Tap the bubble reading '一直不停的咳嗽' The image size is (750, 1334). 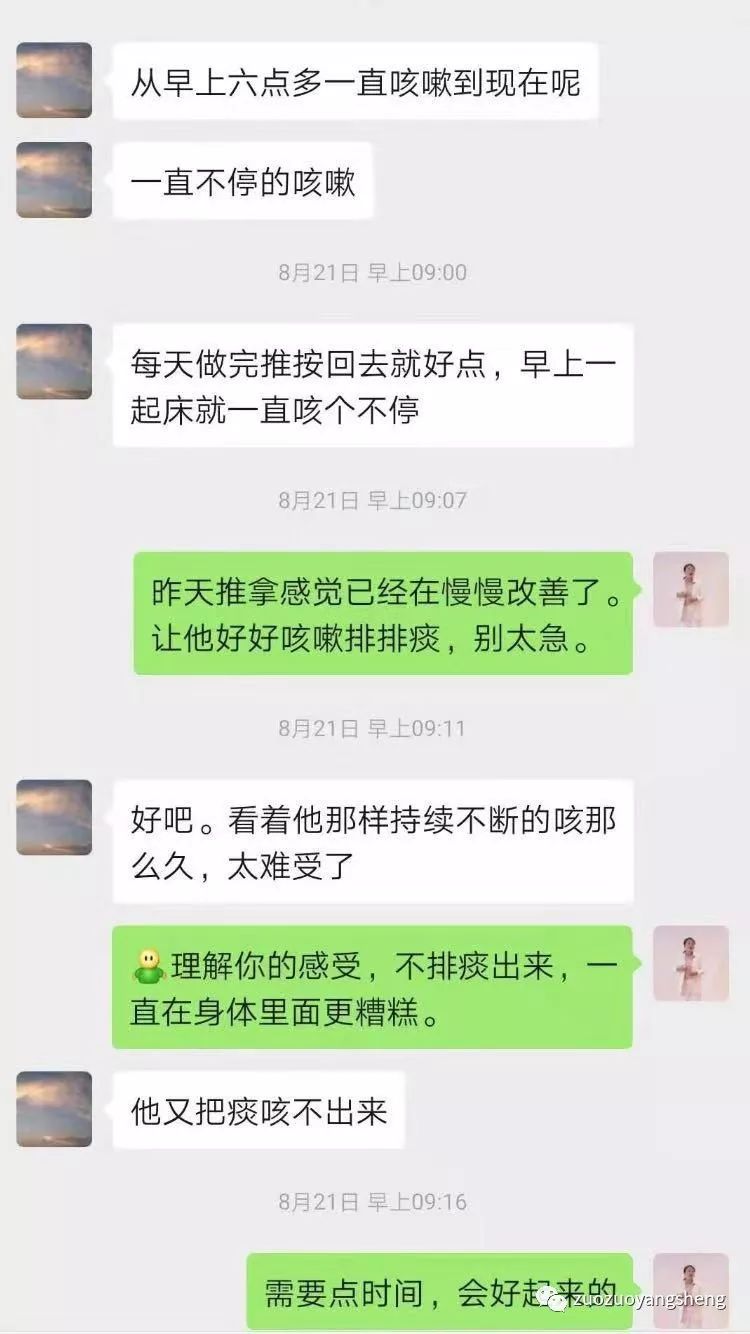240,182
